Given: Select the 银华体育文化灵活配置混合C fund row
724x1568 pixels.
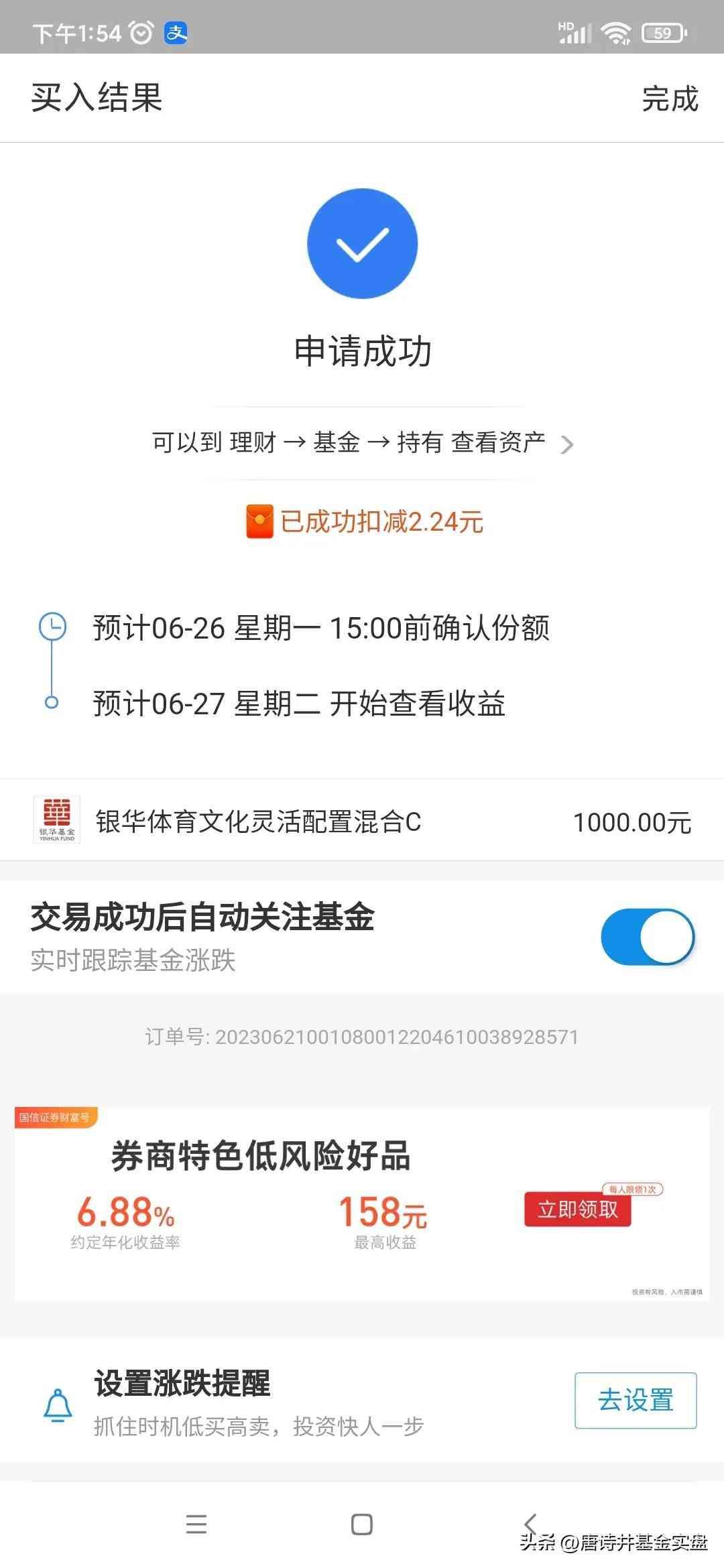Looking at the screenshot, I should (x=362, y=819).
